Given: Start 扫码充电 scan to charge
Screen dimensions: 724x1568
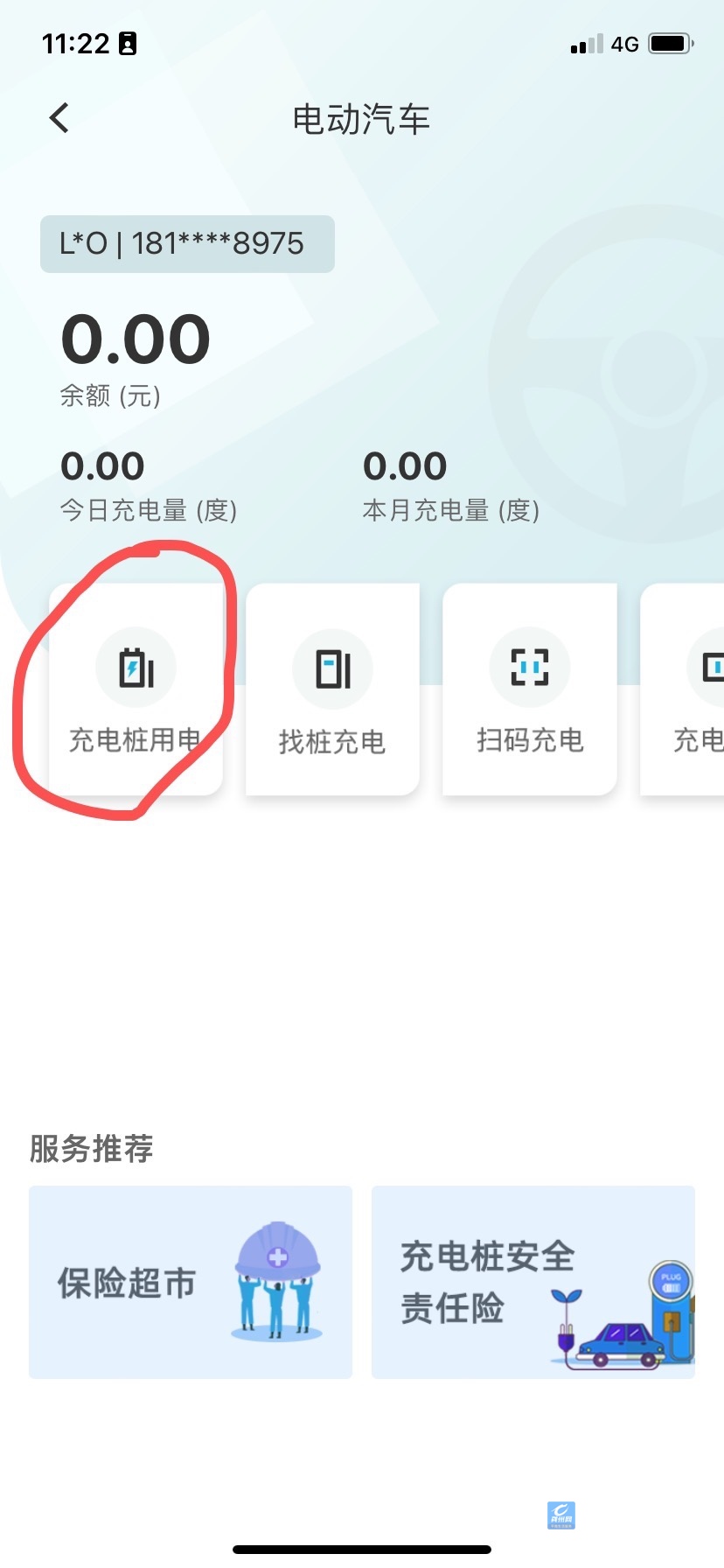Looking at the screenshot, I should click(530, 689).
